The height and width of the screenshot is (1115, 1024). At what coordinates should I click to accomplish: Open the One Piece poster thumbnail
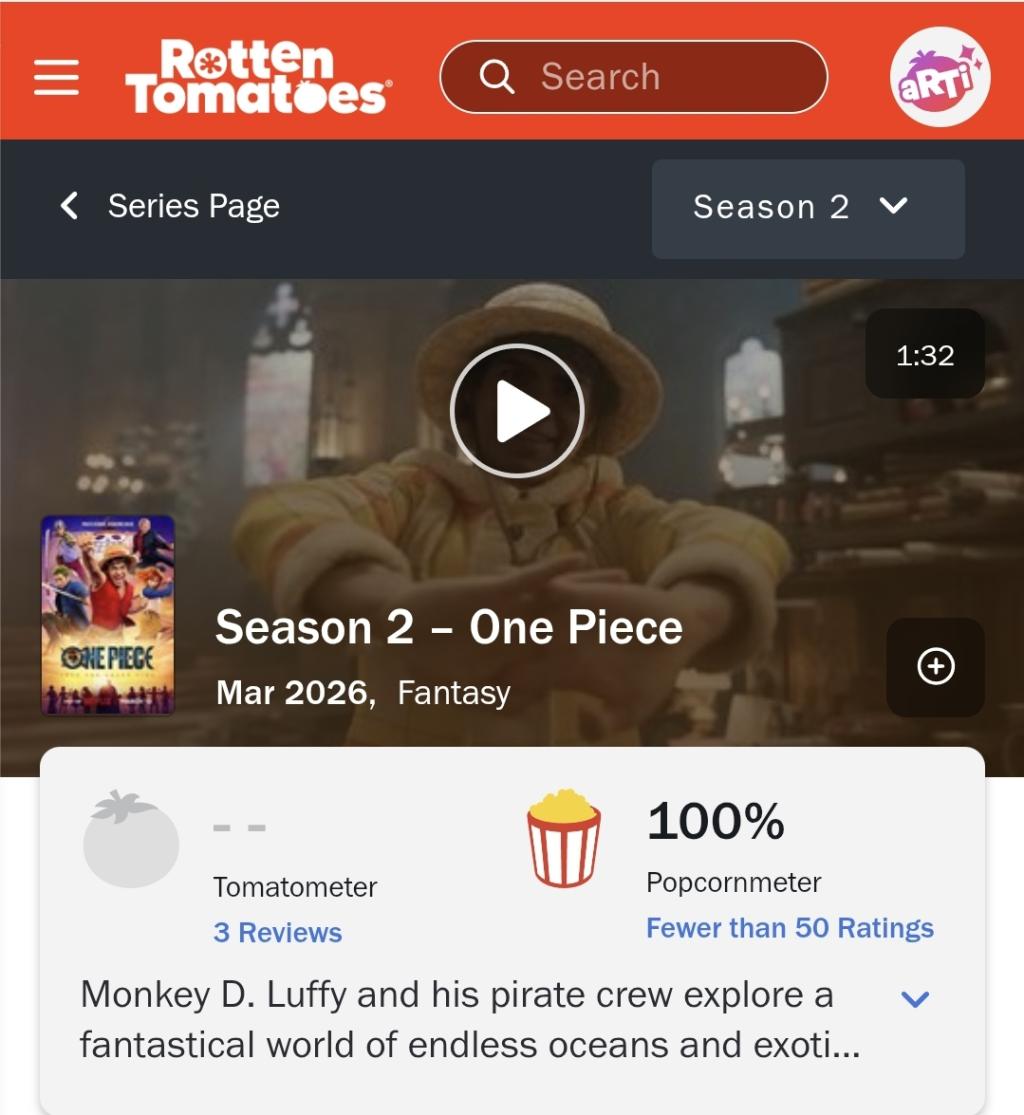click(x=108, y=615)
